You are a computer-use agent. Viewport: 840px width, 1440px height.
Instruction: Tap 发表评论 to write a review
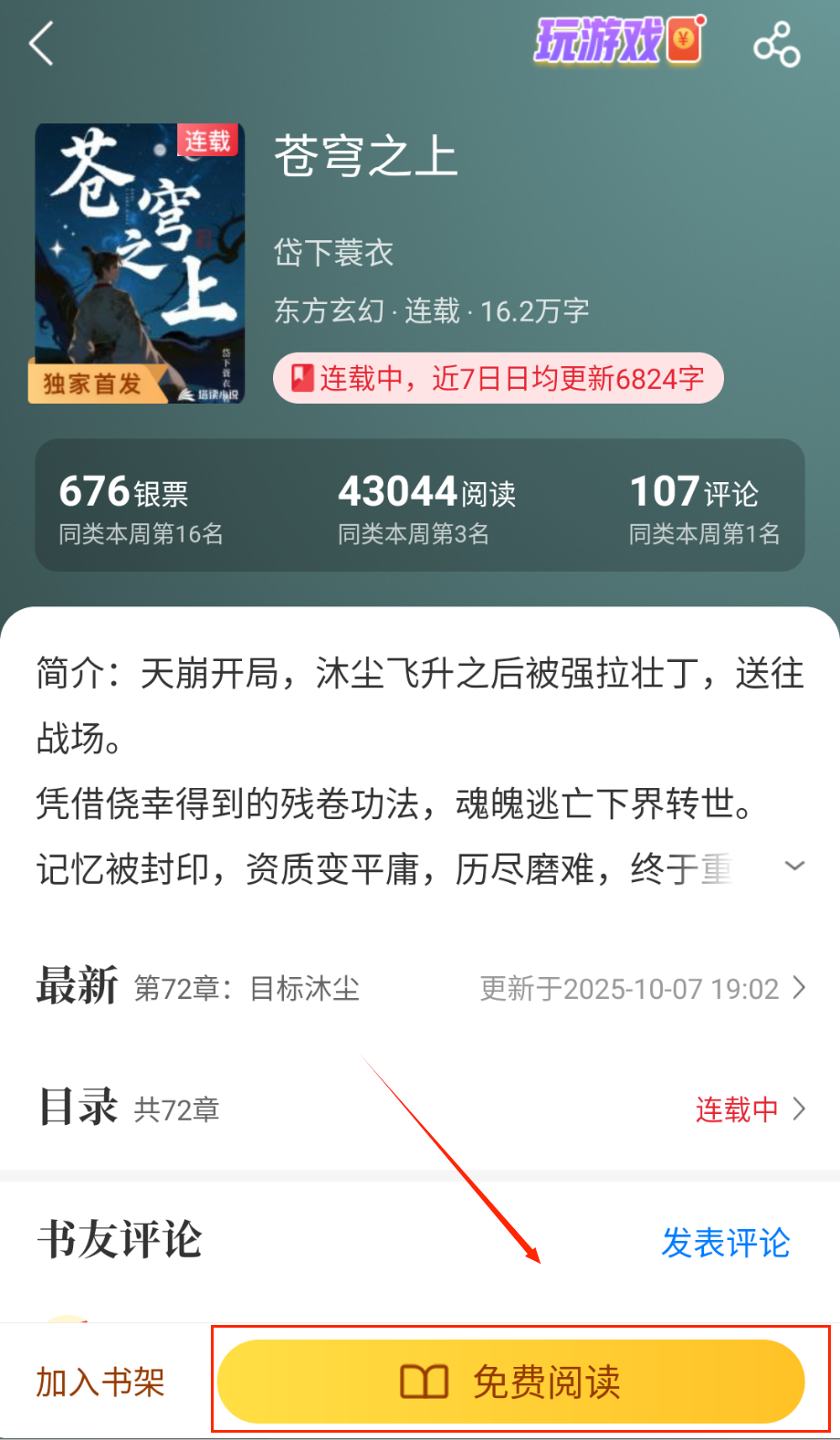[x=725, y=1242]
